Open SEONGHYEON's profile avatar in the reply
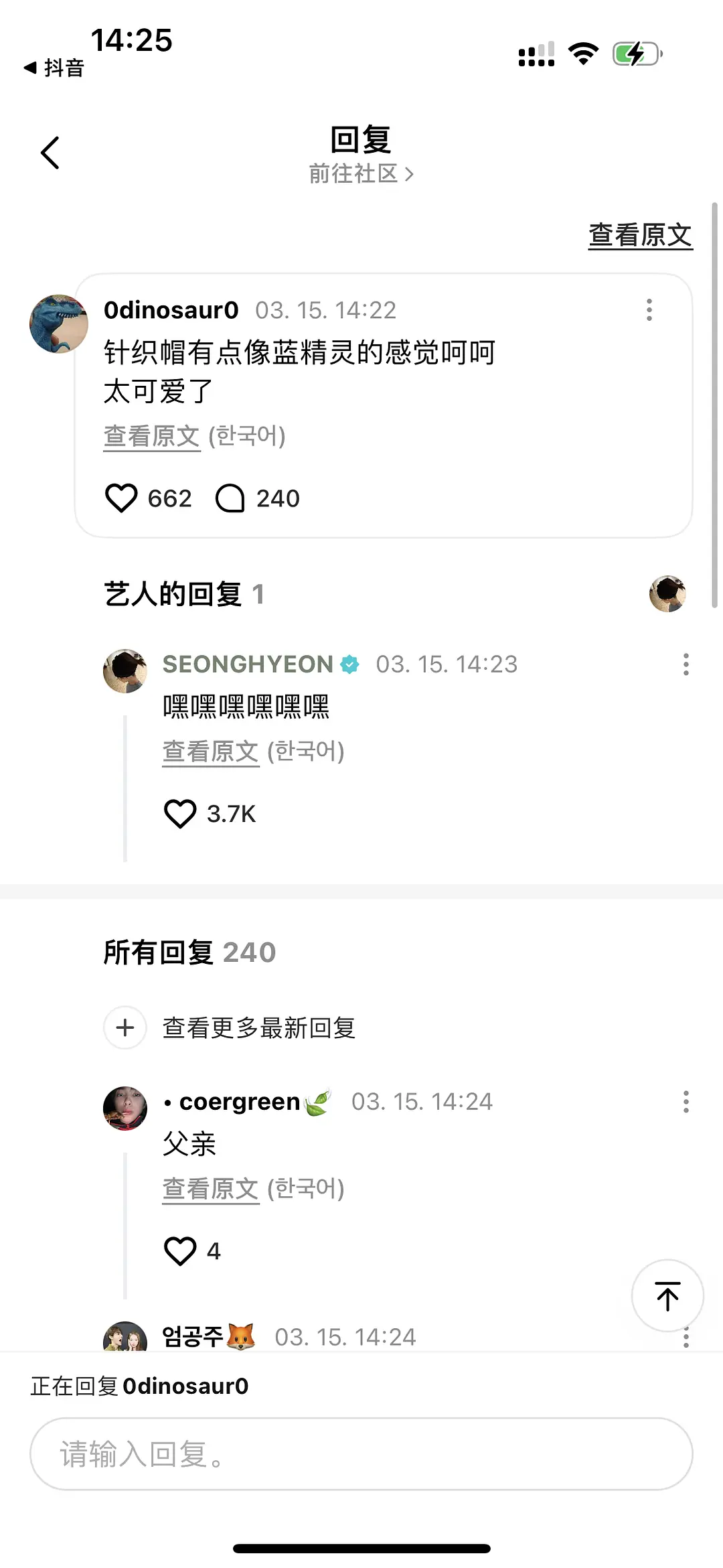Screen dimensions: 723x1568 tap(125, 670)
